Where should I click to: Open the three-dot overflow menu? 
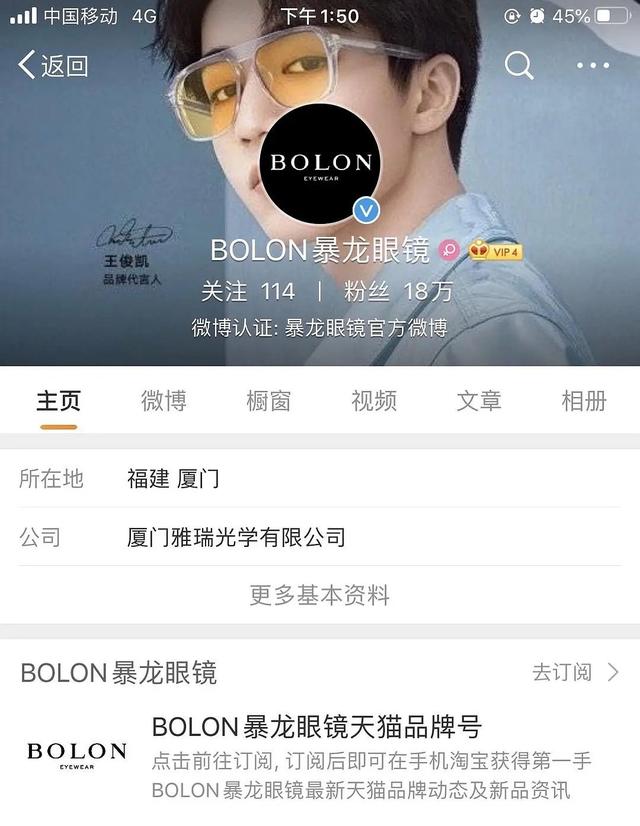[x=592, y=66]
